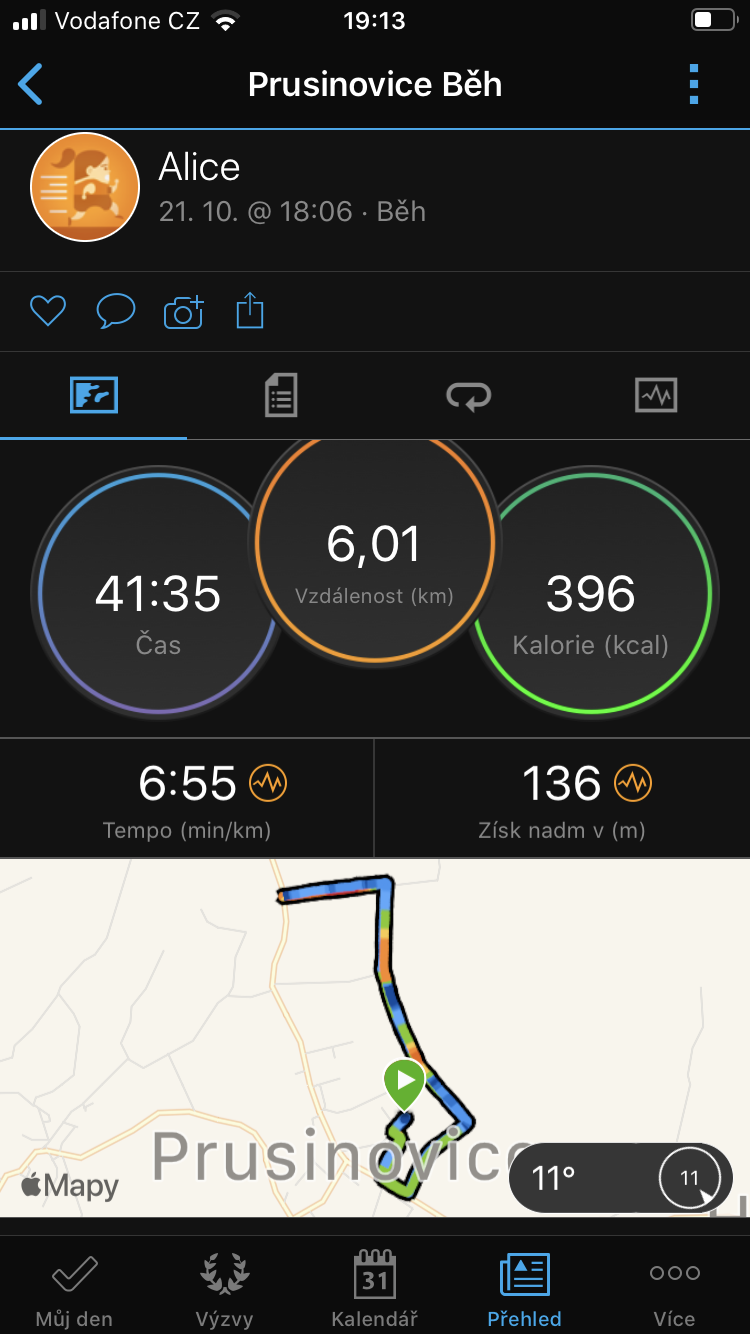Open Alice's profile avatar
The width and height of the screenshot is (750, 1334).
[85, 187]
